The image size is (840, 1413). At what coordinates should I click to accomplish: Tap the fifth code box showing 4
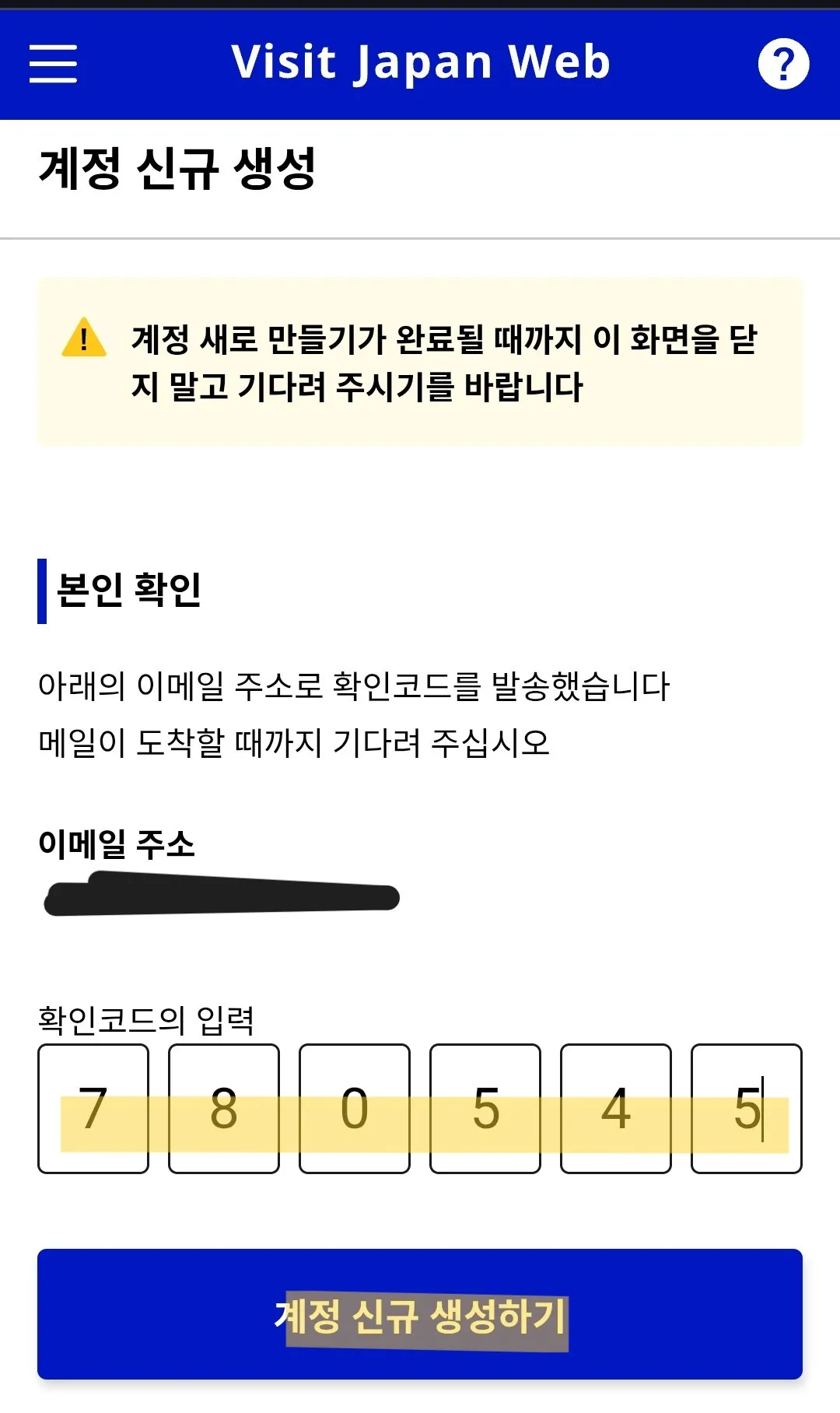[x=616, y=1108]
